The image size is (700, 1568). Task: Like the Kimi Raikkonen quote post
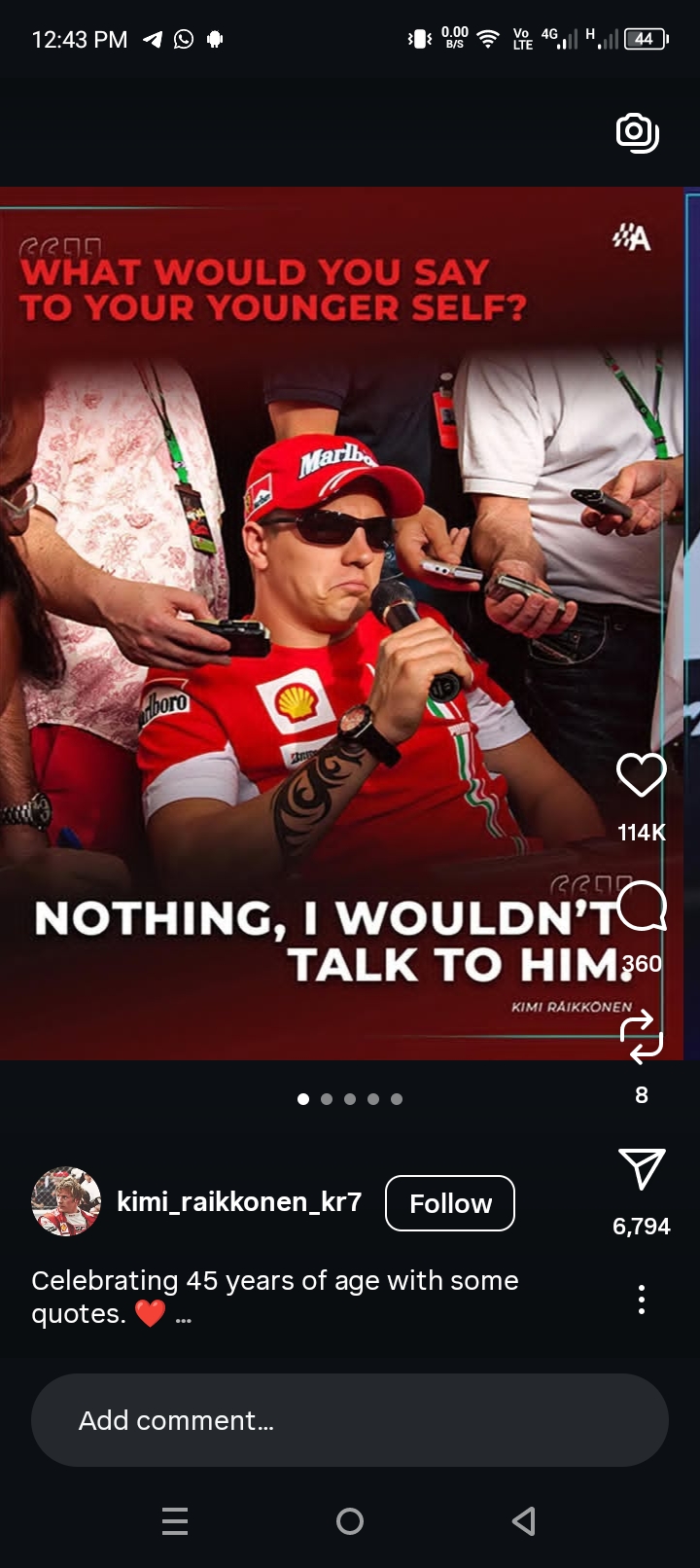(x=641, y=776)
